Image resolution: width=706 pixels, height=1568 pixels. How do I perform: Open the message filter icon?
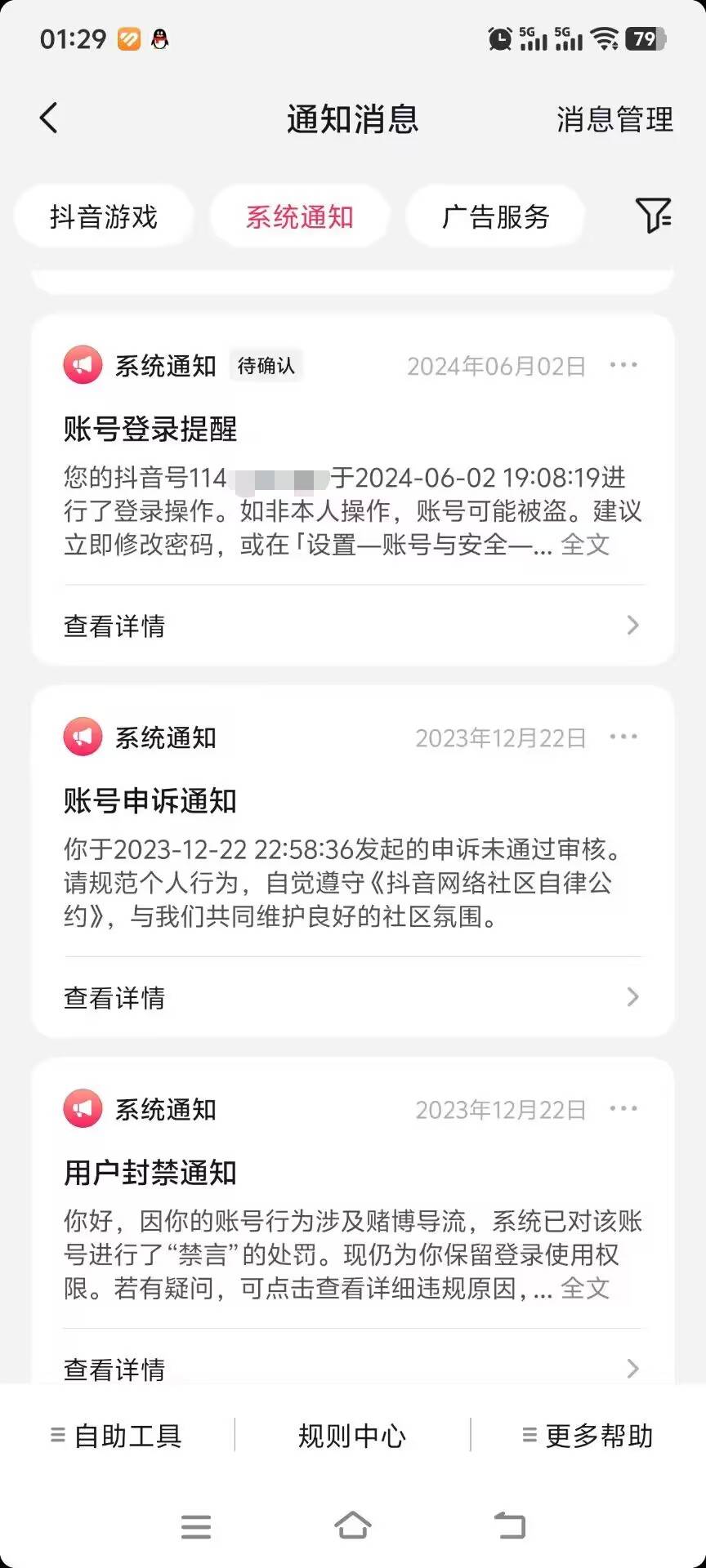click(x=653, y=216)
